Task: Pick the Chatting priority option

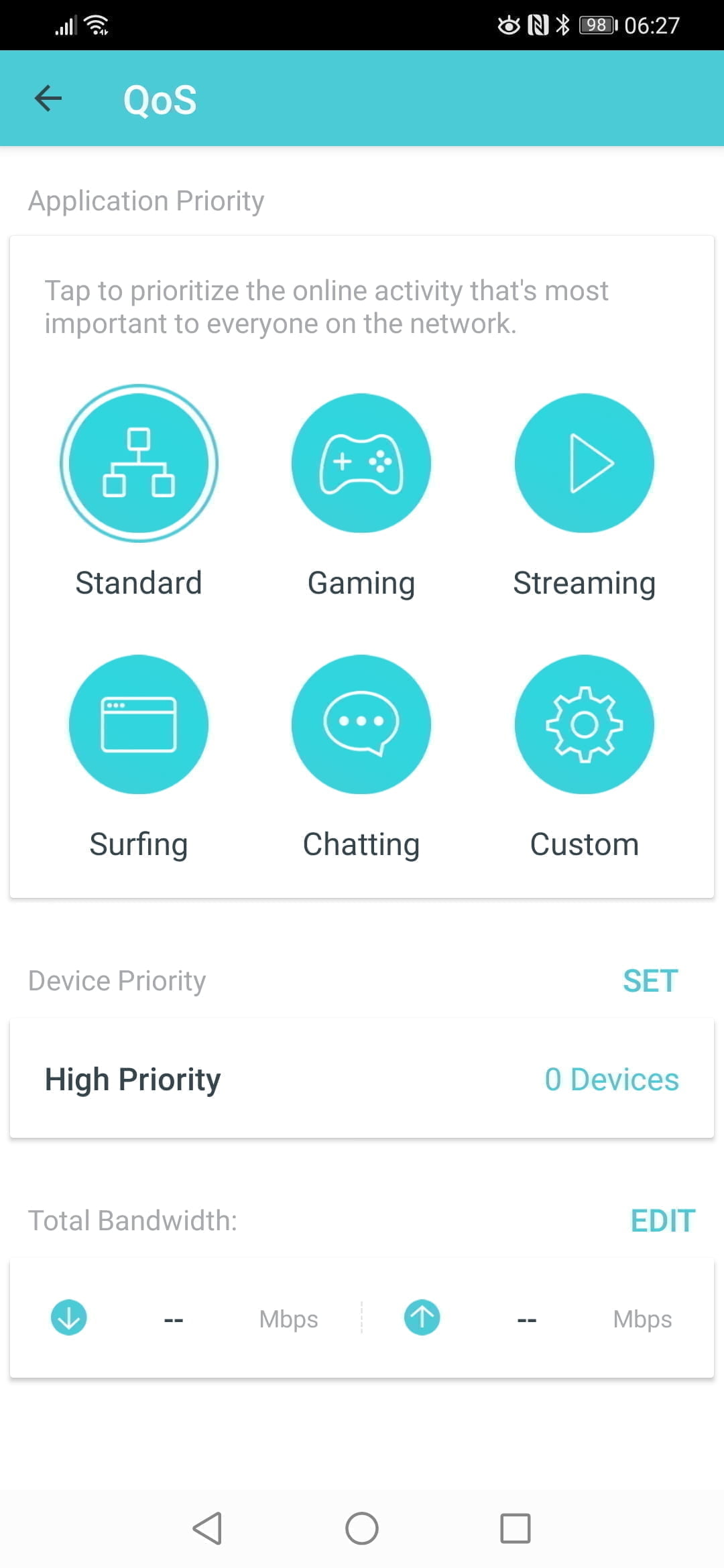Action: [x=361, y=724]
